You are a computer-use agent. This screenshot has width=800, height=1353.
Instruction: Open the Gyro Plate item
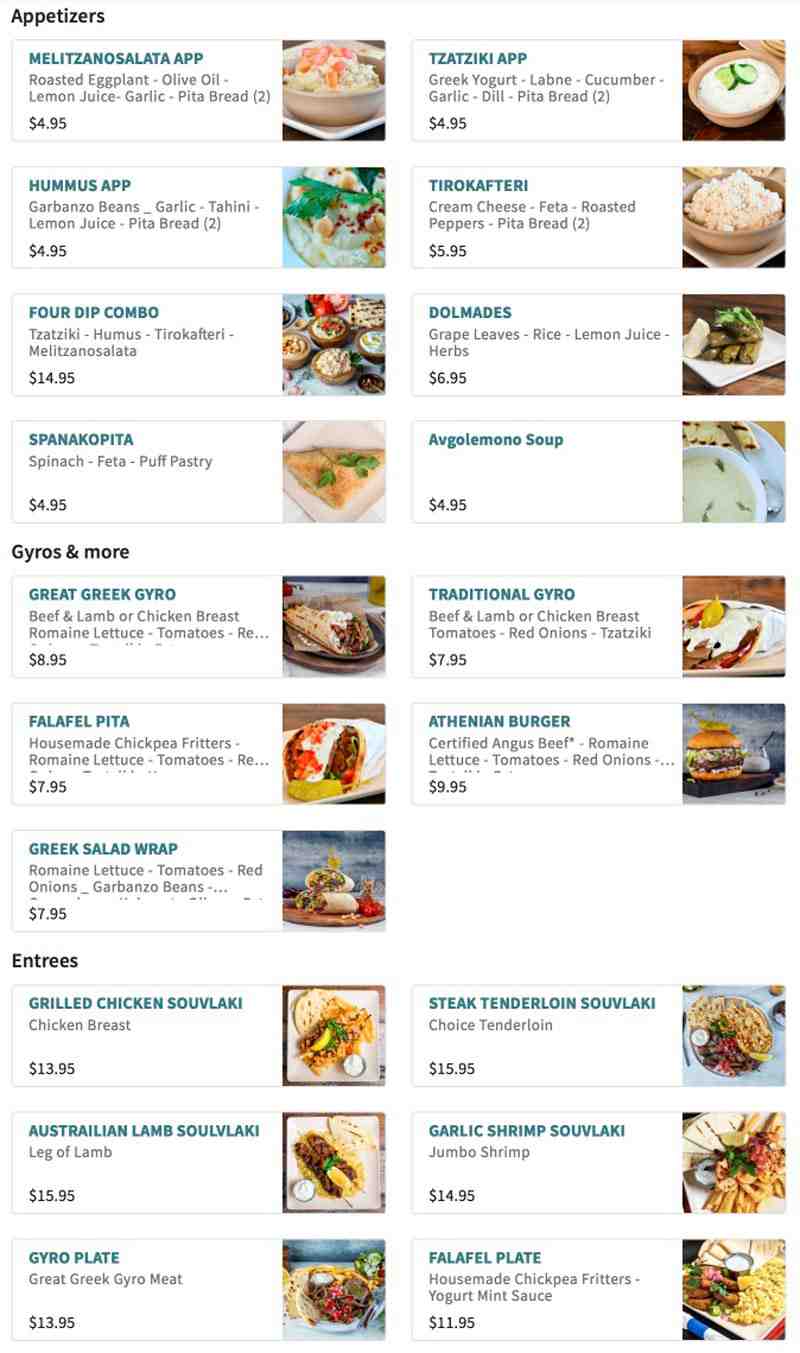tap(198, 1289)
